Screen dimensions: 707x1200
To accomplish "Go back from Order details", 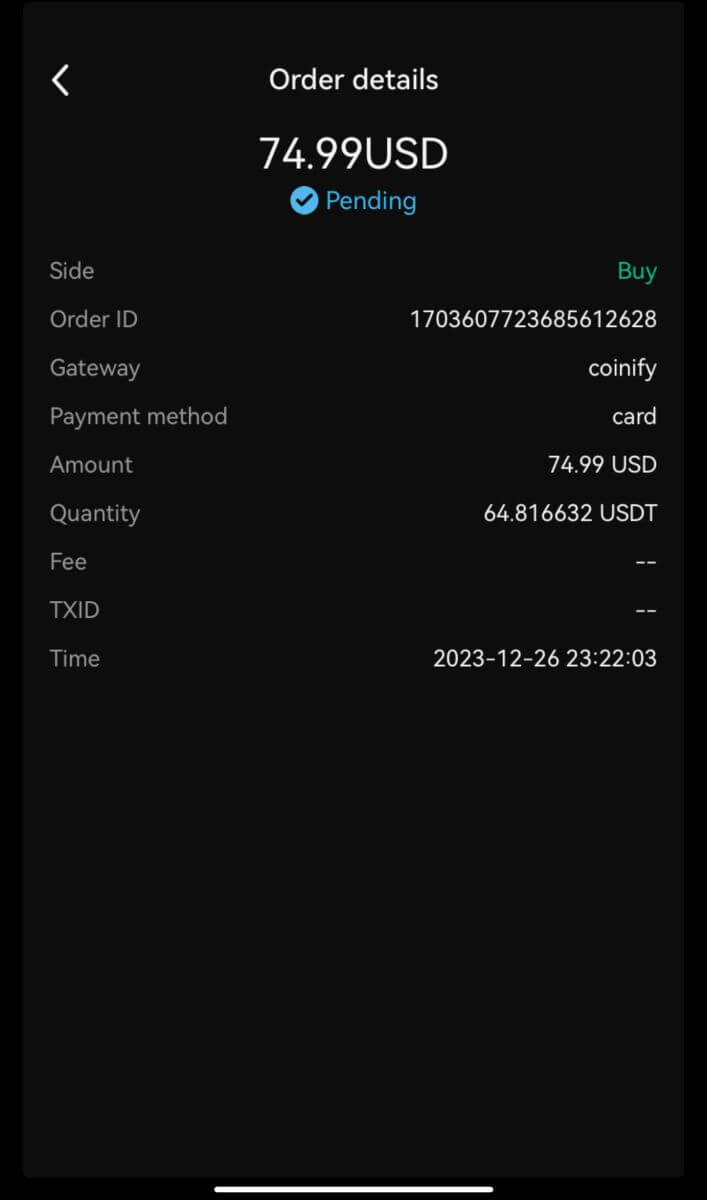I will [x=61, y=80].
